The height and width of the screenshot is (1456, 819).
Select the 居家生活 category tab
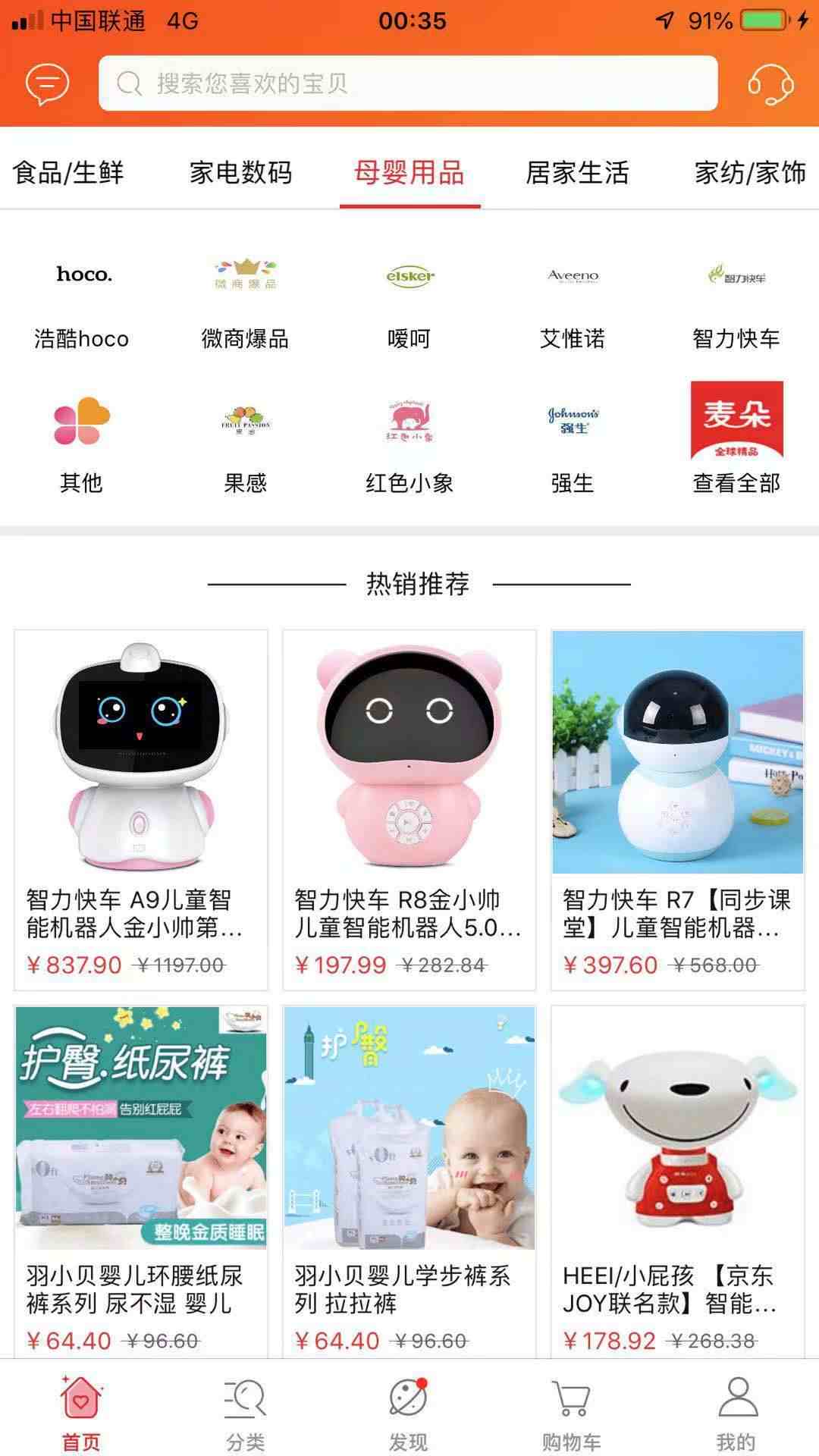pos(577,172)
